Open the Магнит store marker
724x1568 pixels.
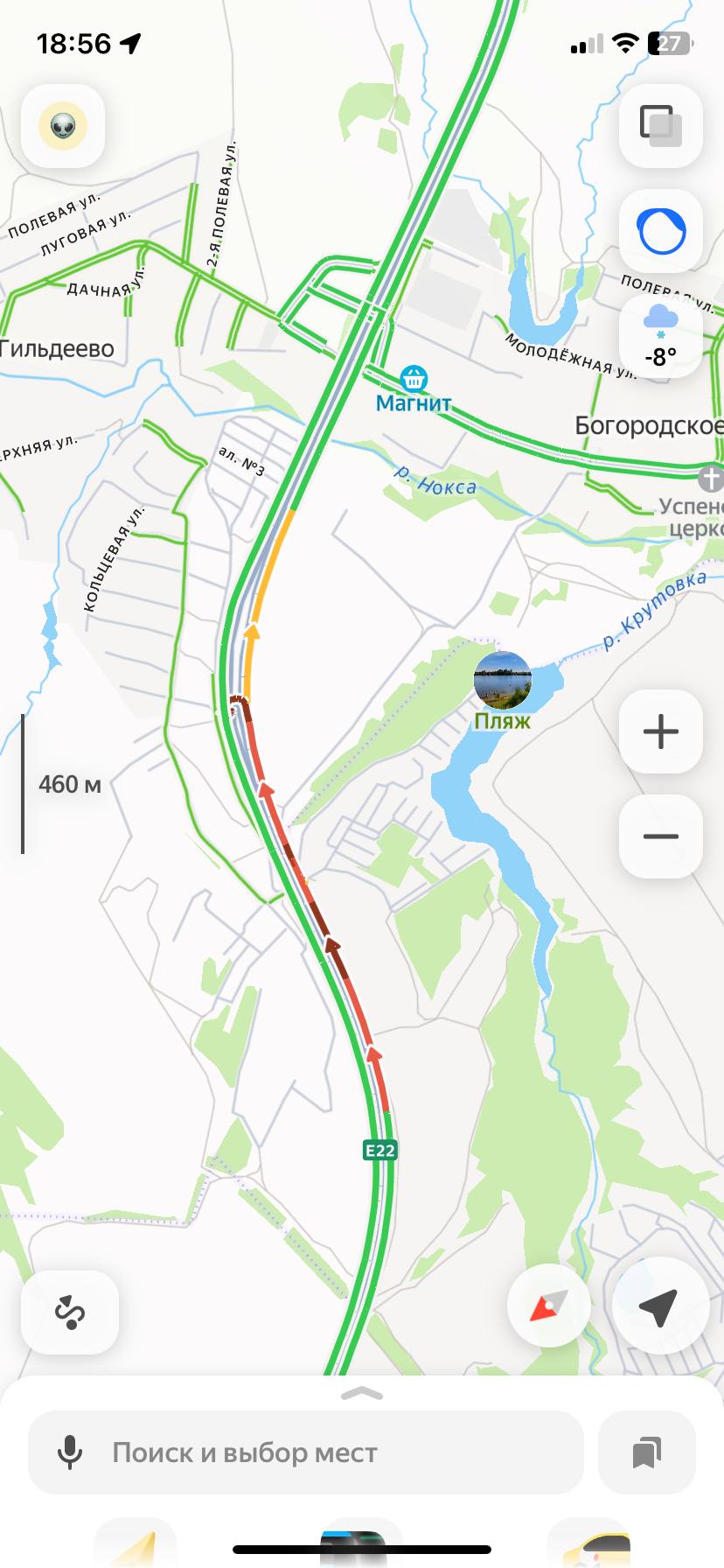pyautogui.click(x=413, y=380)
